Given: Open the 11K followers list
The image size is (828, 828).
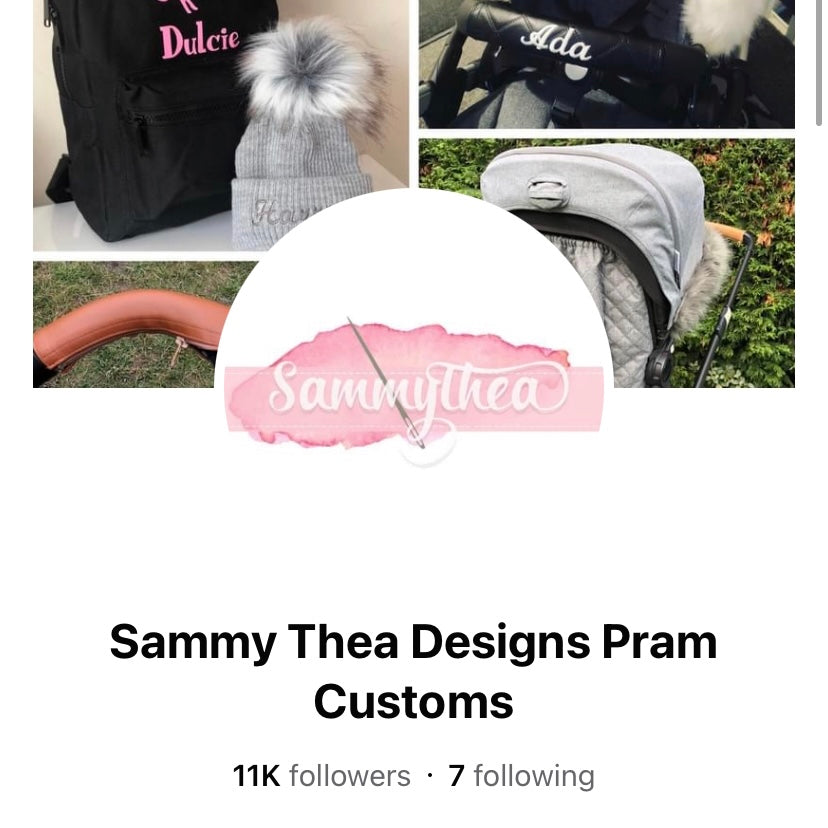Looking at the screenshot, I should coord(321,776).
